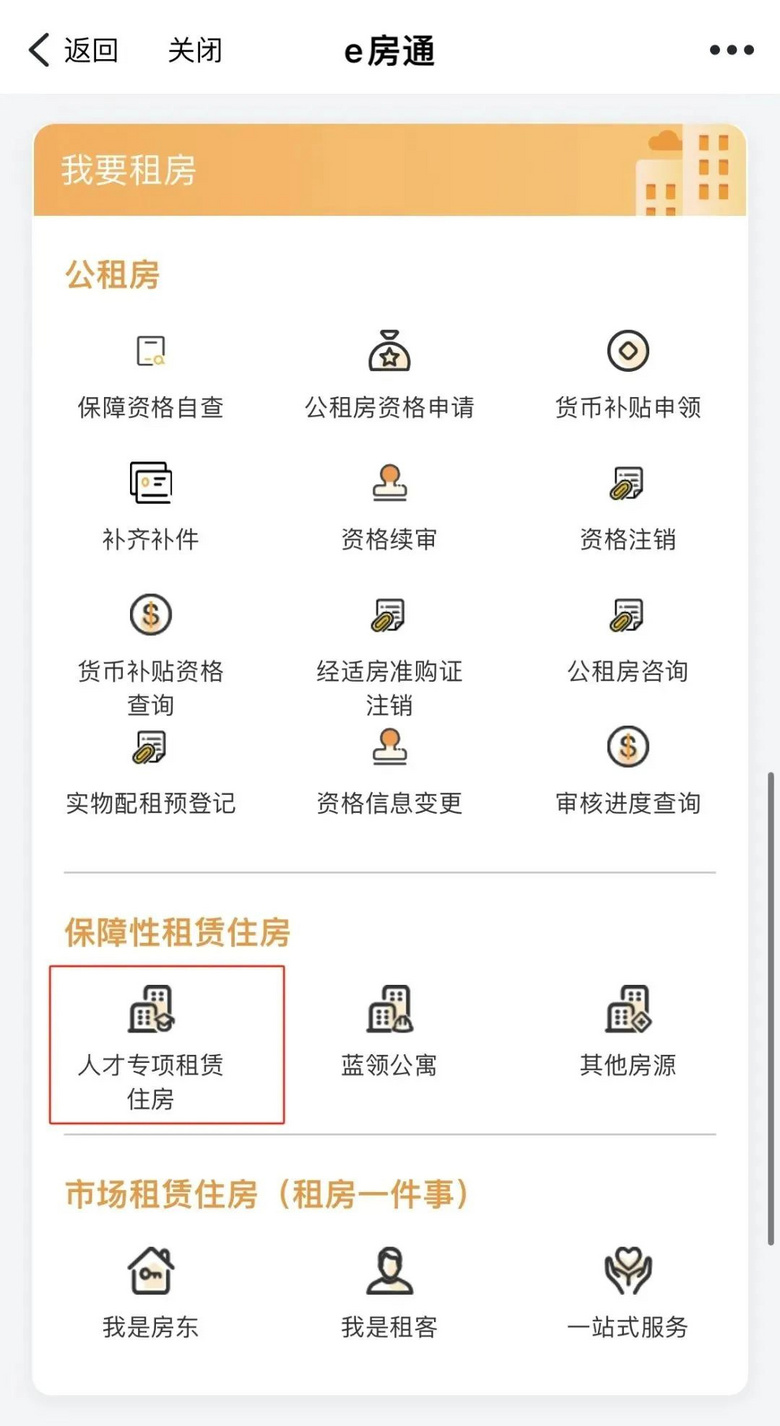This screenshot has width=780, height=1426.
Task: Select 资格注销
Action: pos(628,507)
